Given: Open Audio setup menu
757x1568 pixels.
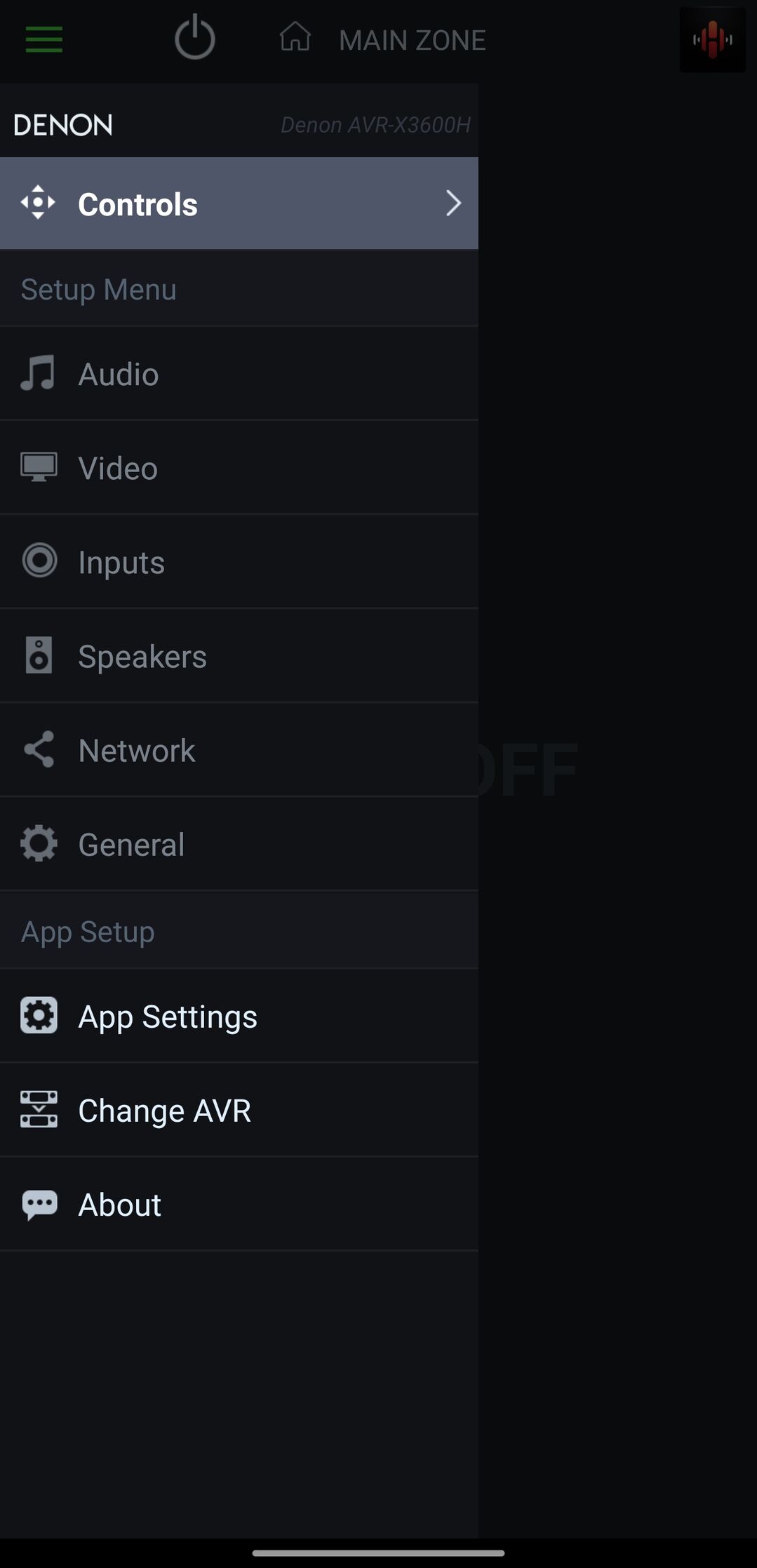Looking at the screenshot, I should [x=239, y=374].
